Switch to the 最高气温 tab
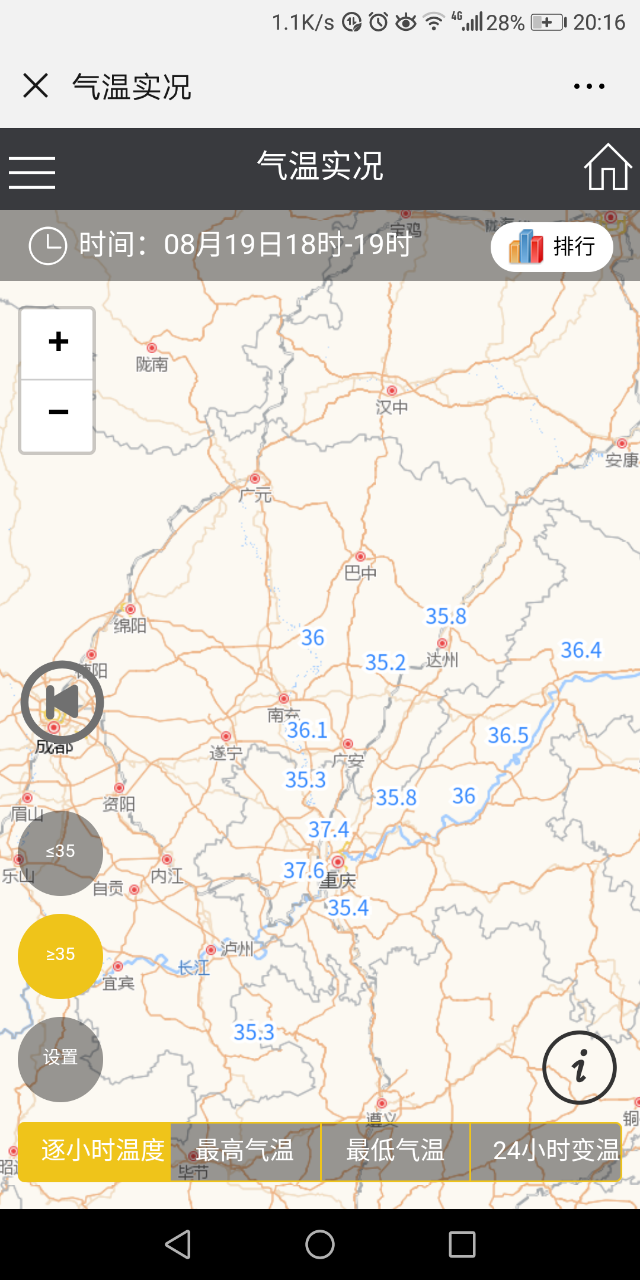Image resolution: width=640 pixels, height=1280 pixels. click(x=245, y=1151)
